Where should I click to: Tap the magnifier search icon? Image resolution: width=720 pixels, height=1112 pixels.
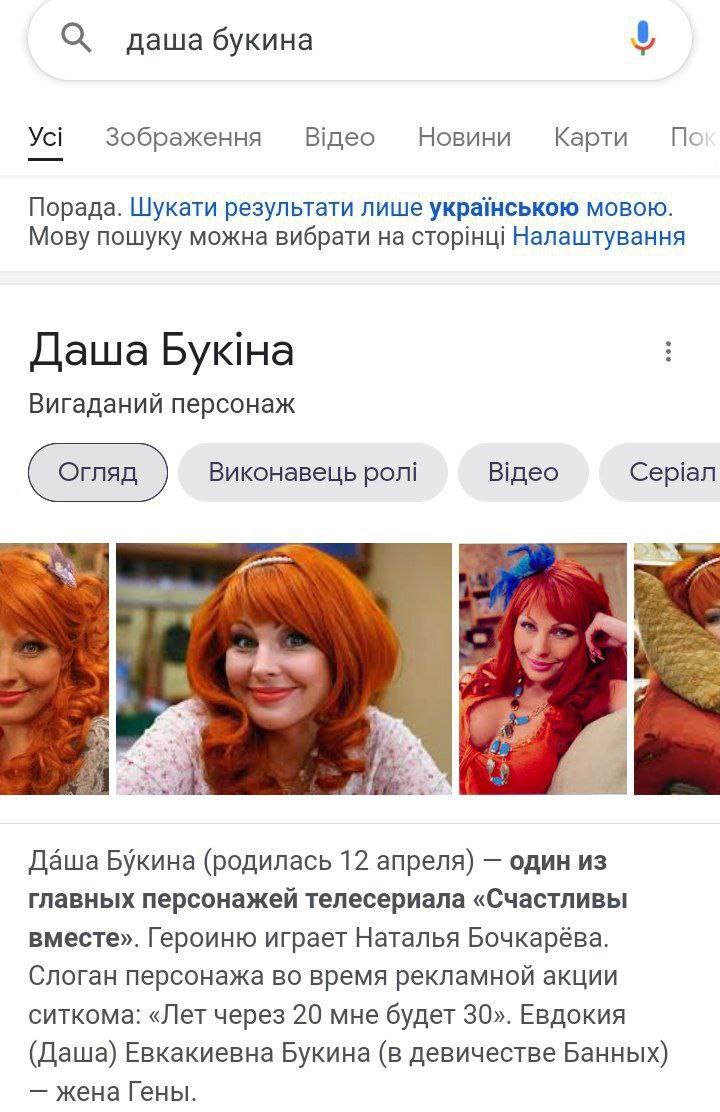pos(76,39)
